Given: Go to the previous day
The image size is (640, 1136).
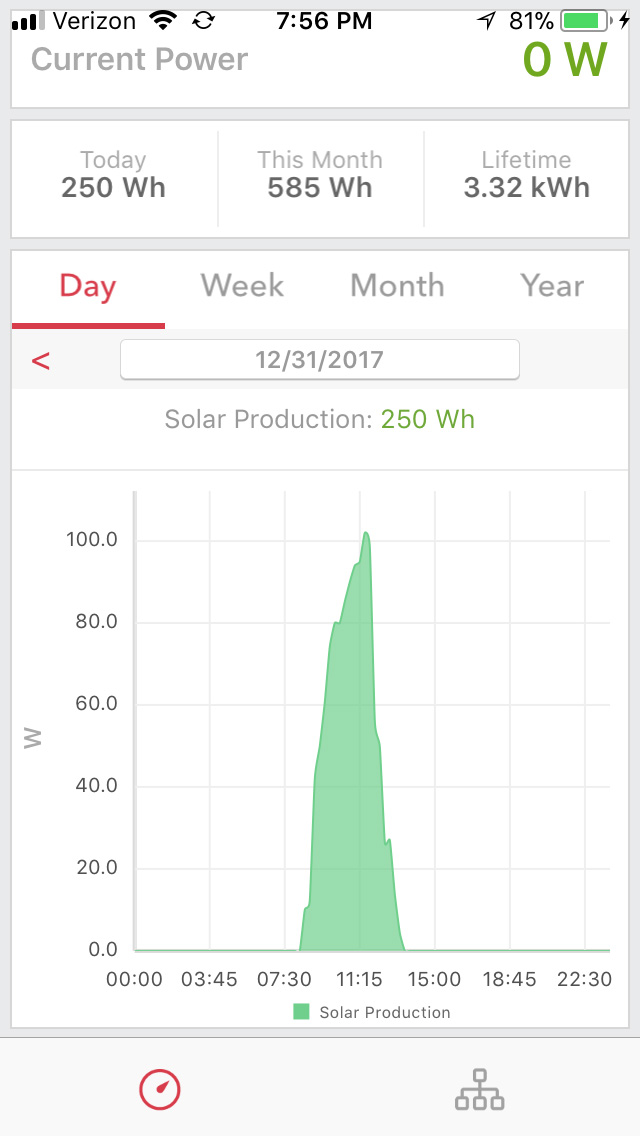Looking at the screenshot, I should pos(41,360).
